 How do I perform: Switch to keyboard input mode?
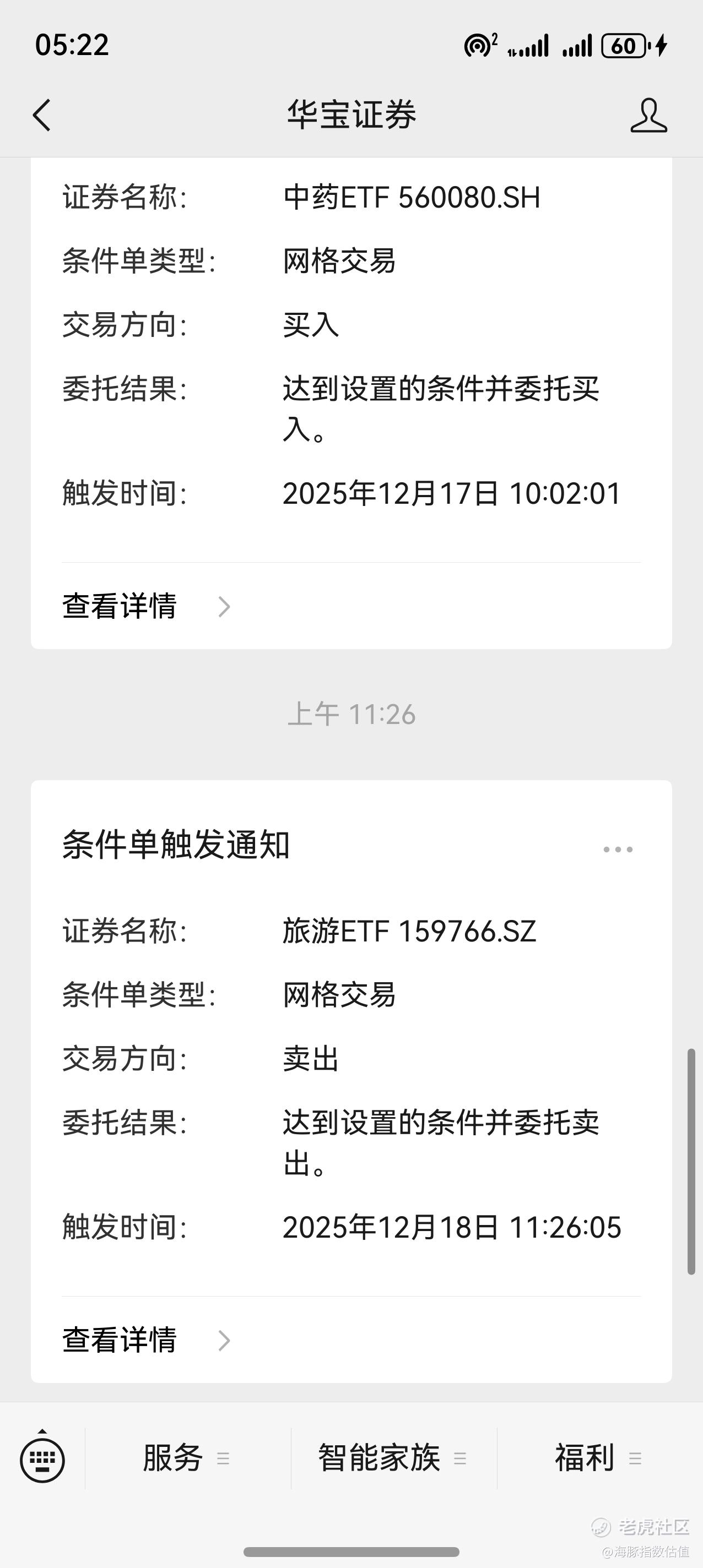pyautogui.click(x=42, y=1458)
